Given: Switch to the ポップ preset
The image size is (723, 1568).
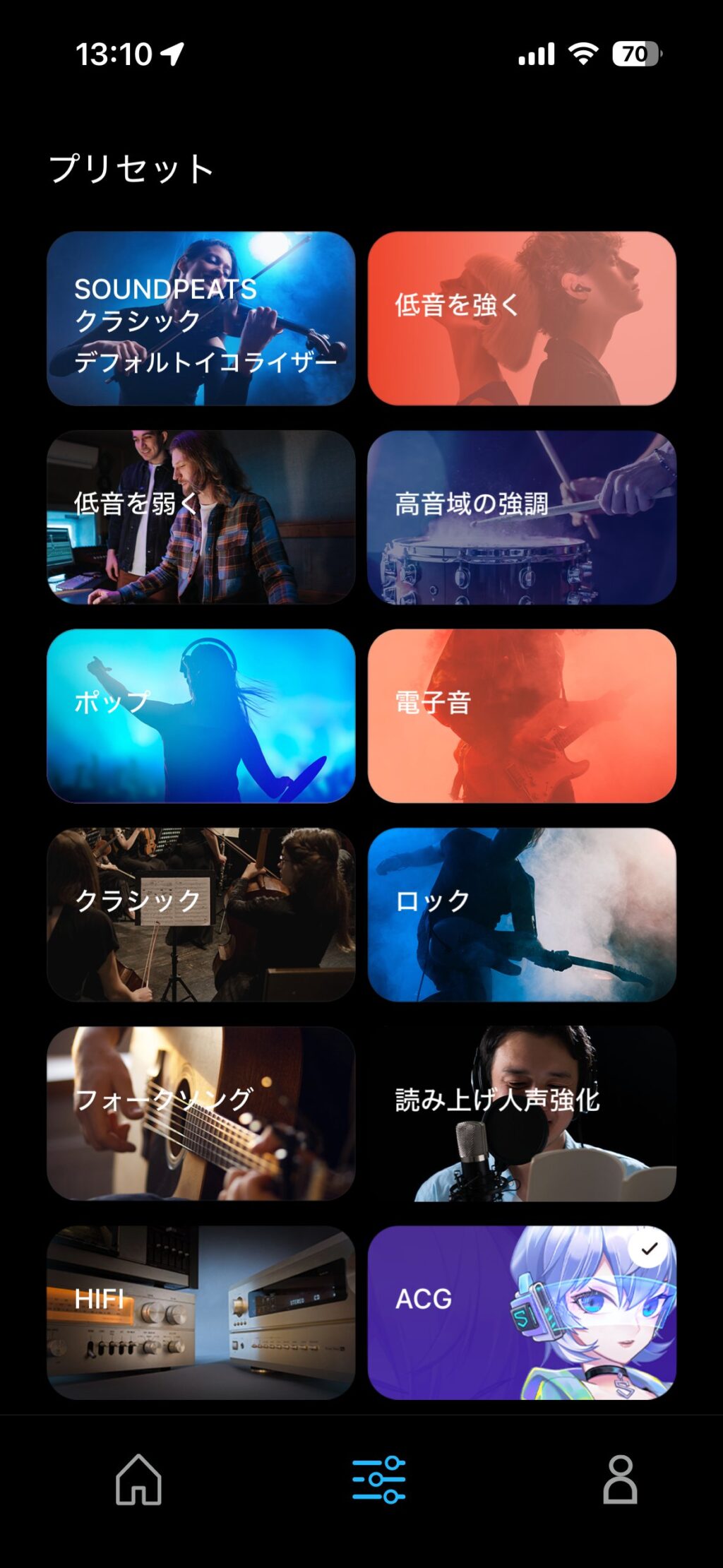Looking at the screenshot, I should tap(201, 715).
